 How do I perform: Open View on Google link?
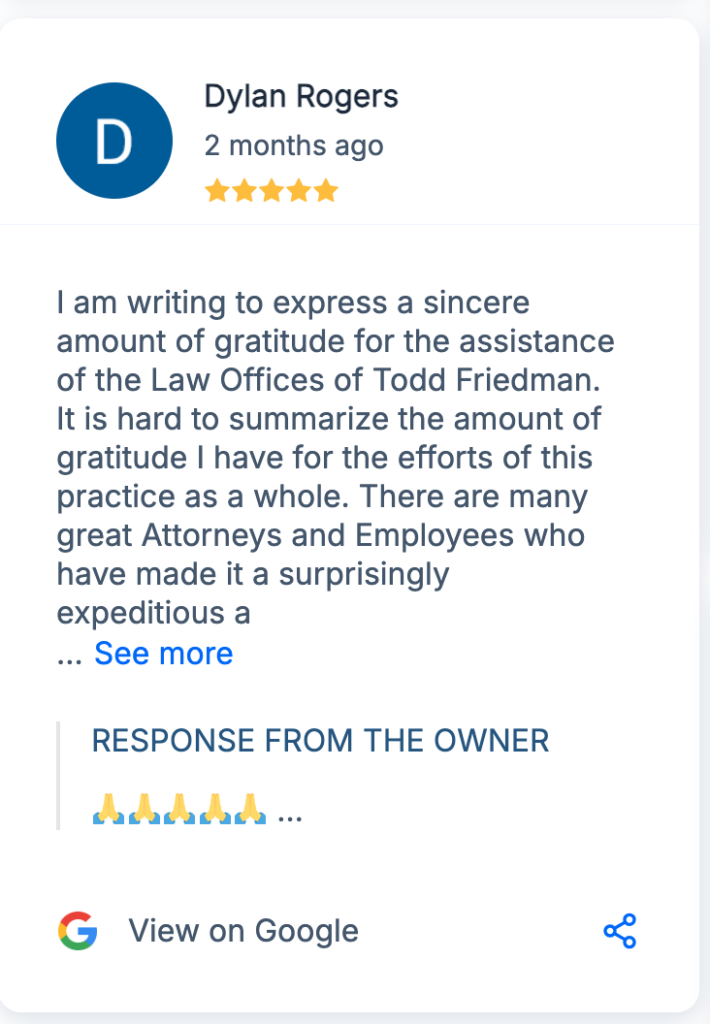point(242,931)
